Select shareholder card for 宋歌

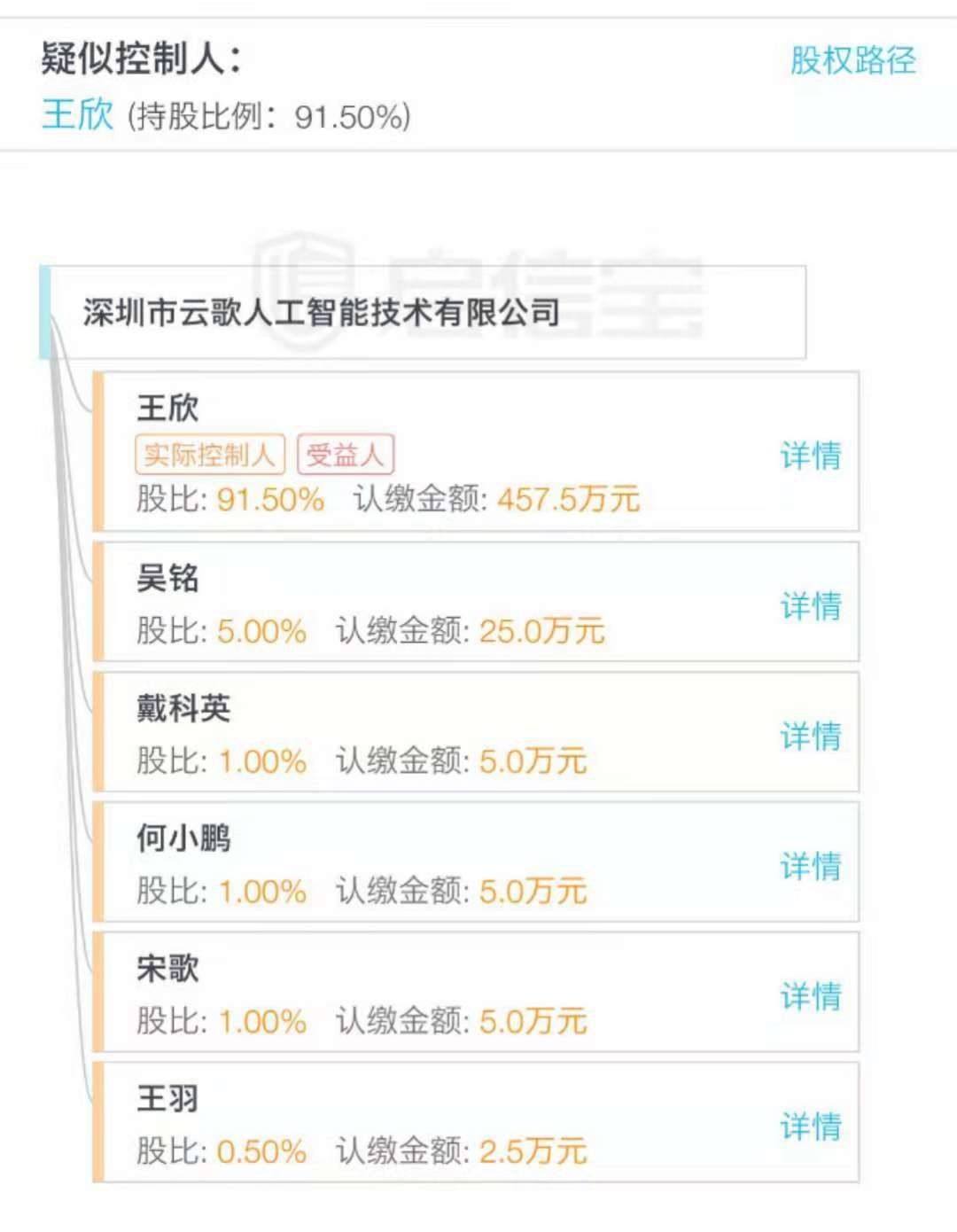[478, 993]
